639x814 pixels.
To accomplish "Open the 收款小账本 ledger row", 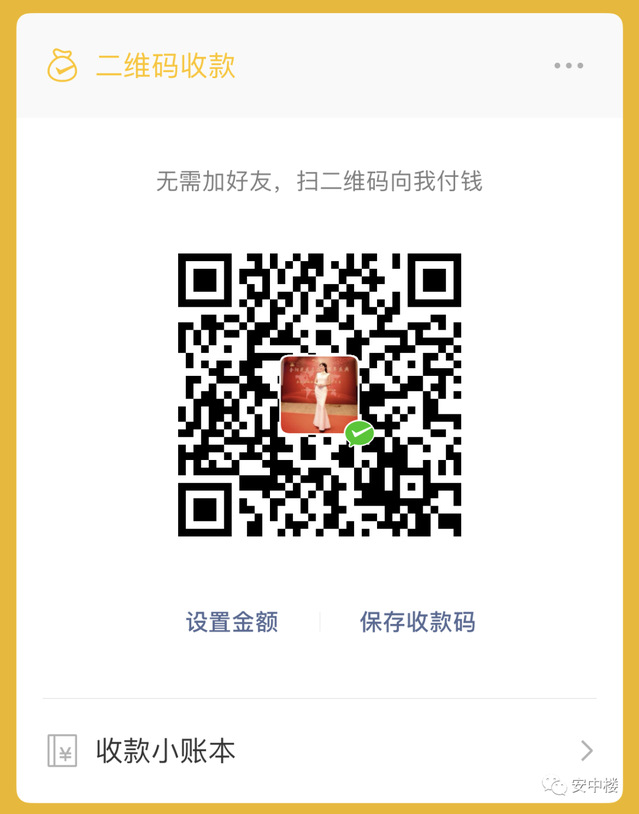I will tap(320, 750).
